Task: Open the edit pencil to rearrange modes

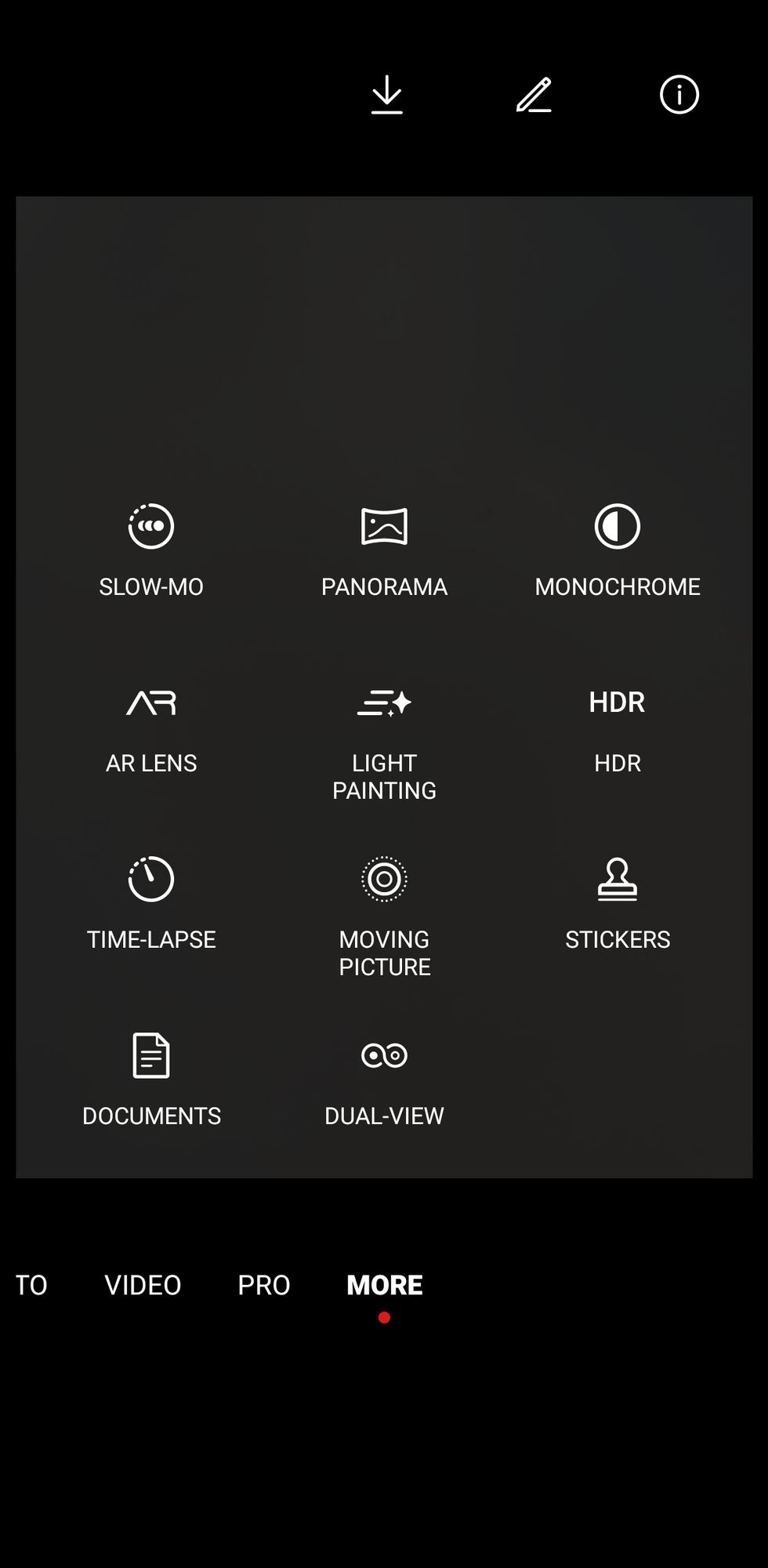Action: (x=534, y=95)
